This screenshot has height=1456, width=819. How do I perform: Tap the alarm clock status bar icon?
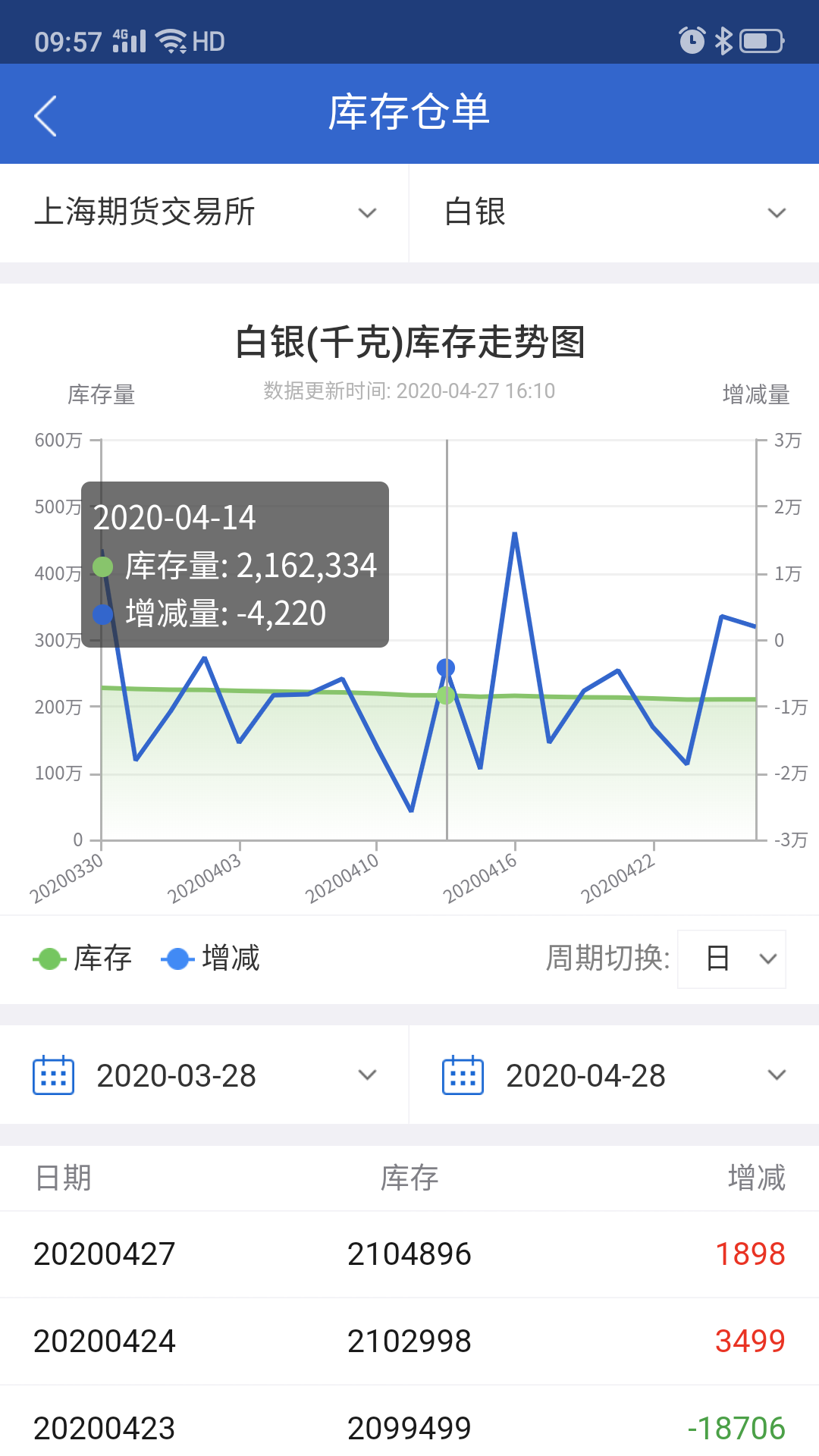(691, 42)
